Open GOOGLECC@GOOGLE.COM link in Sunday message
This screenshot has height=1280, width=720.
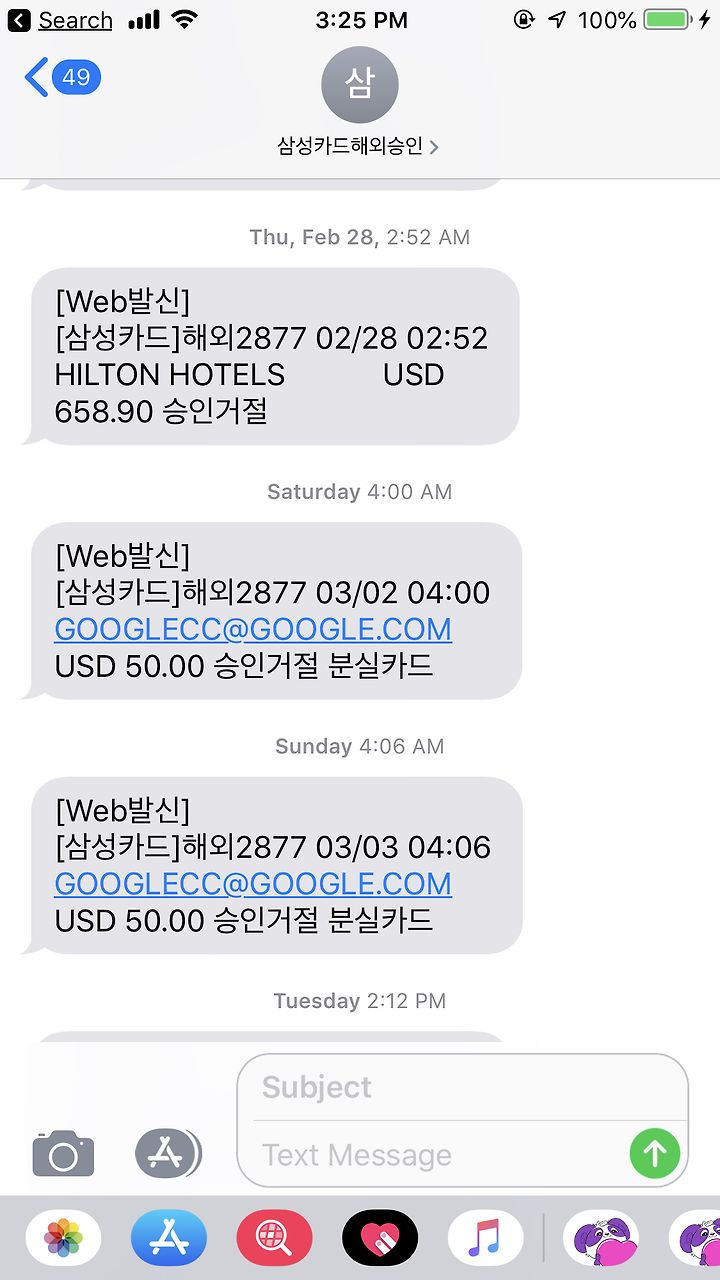tap(253, 884)
